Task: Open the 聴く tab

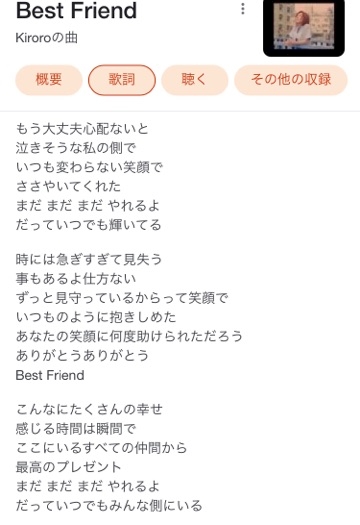Action: coord(195,80)
